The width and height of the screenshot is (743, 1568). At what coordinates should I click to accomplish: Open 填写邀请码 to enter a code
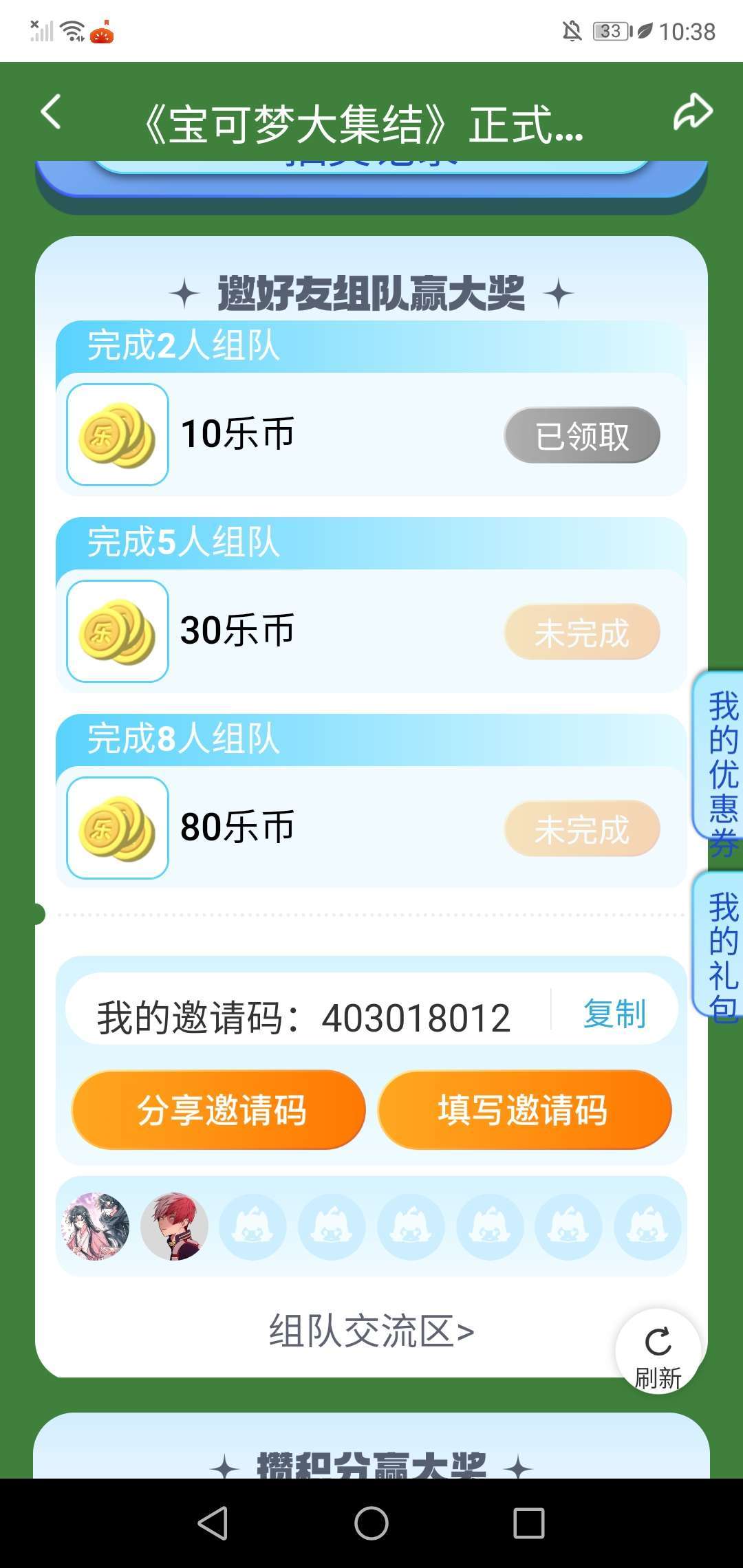point(524,1109)
